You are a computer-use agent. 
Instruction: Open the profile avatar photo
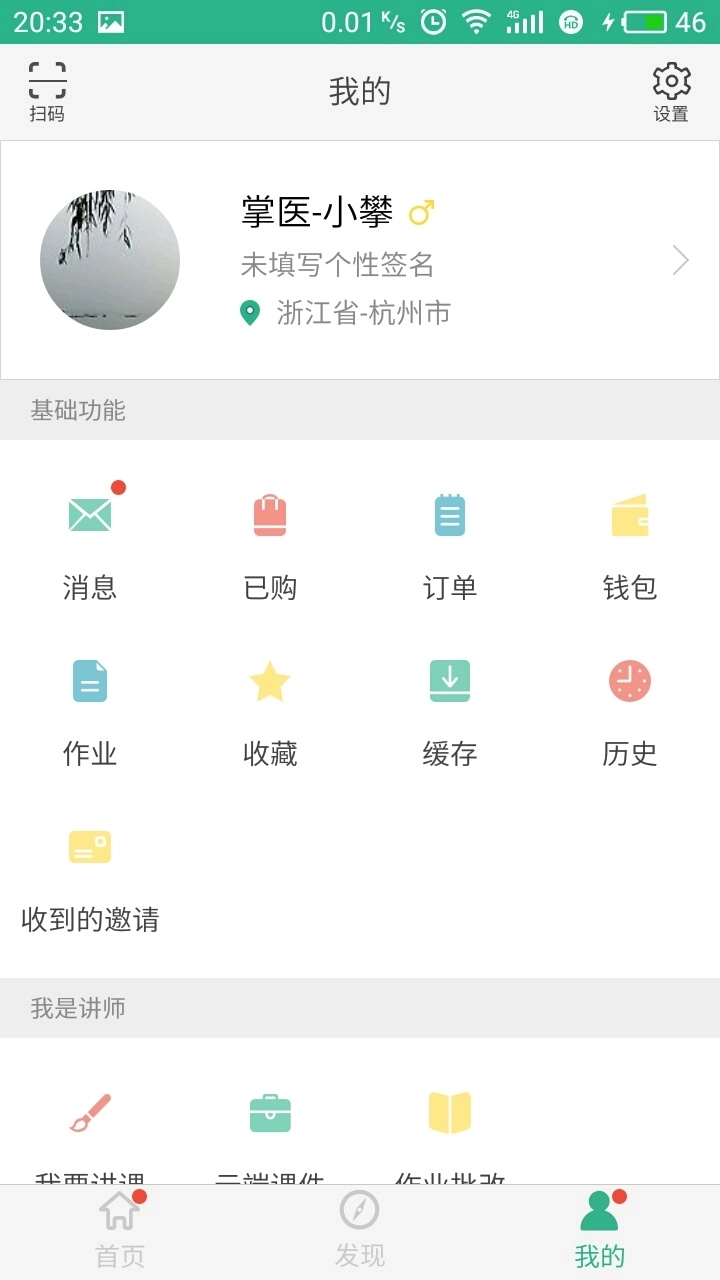110,259
